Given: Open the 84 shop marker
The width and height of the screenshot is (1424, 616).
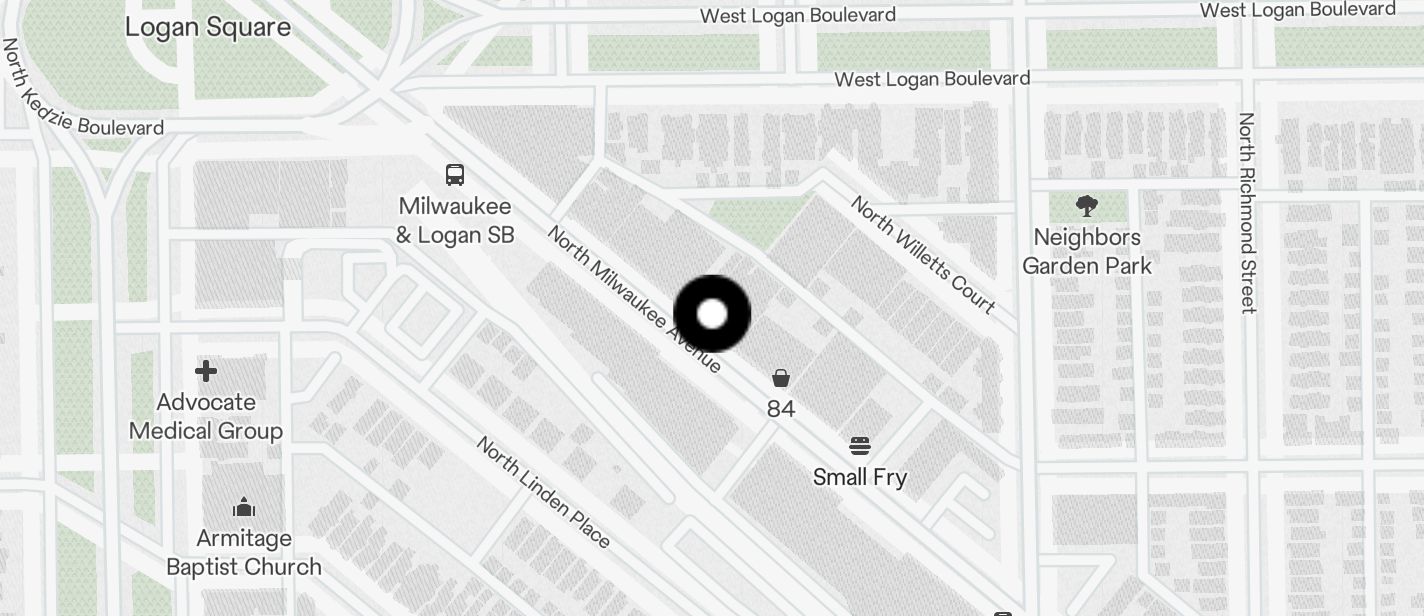Looking at the screenshot, I should pyautogui.click(x=781, y=378).
